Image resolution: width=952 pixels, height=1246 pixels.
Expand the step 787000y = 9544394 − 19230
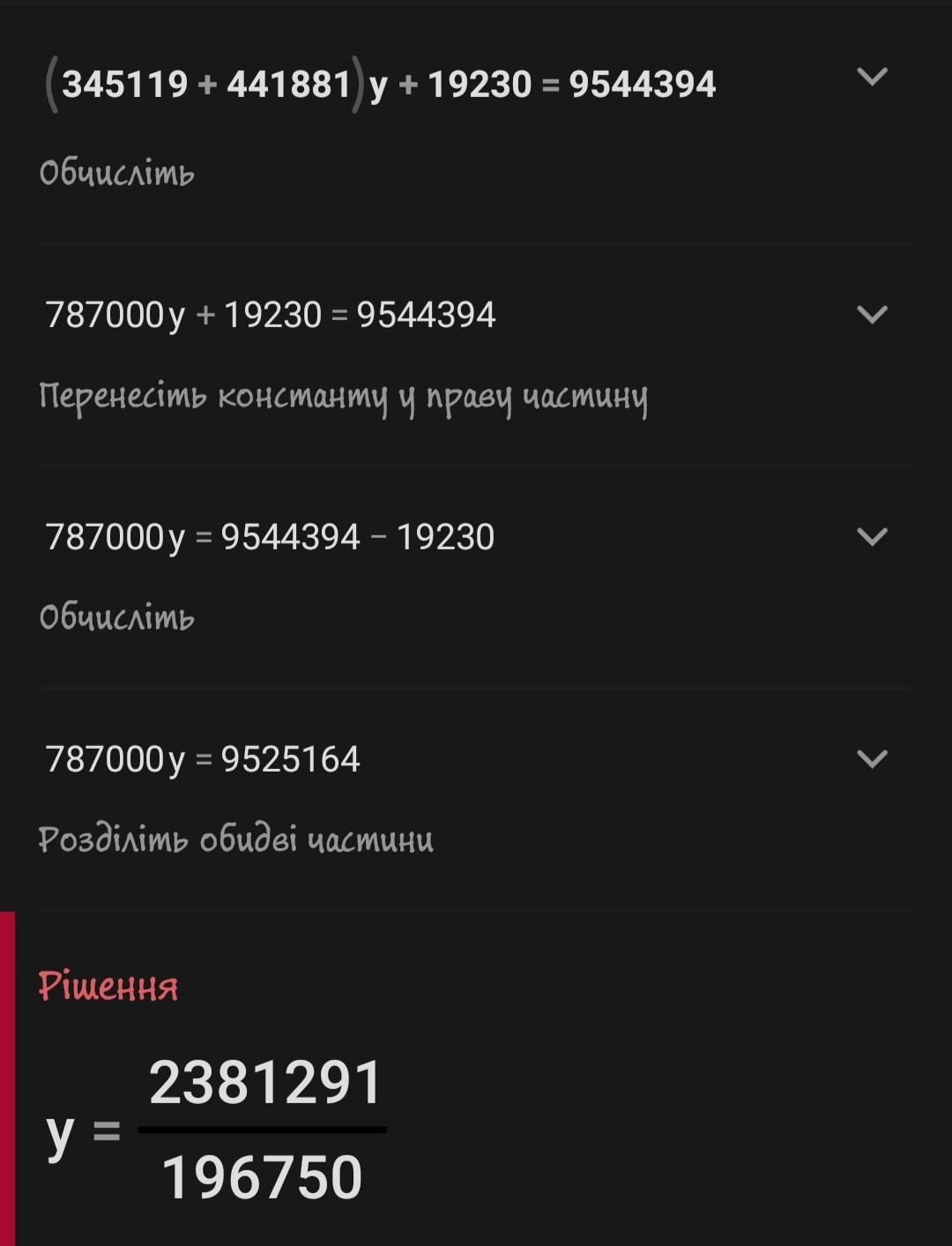point(872,537)
